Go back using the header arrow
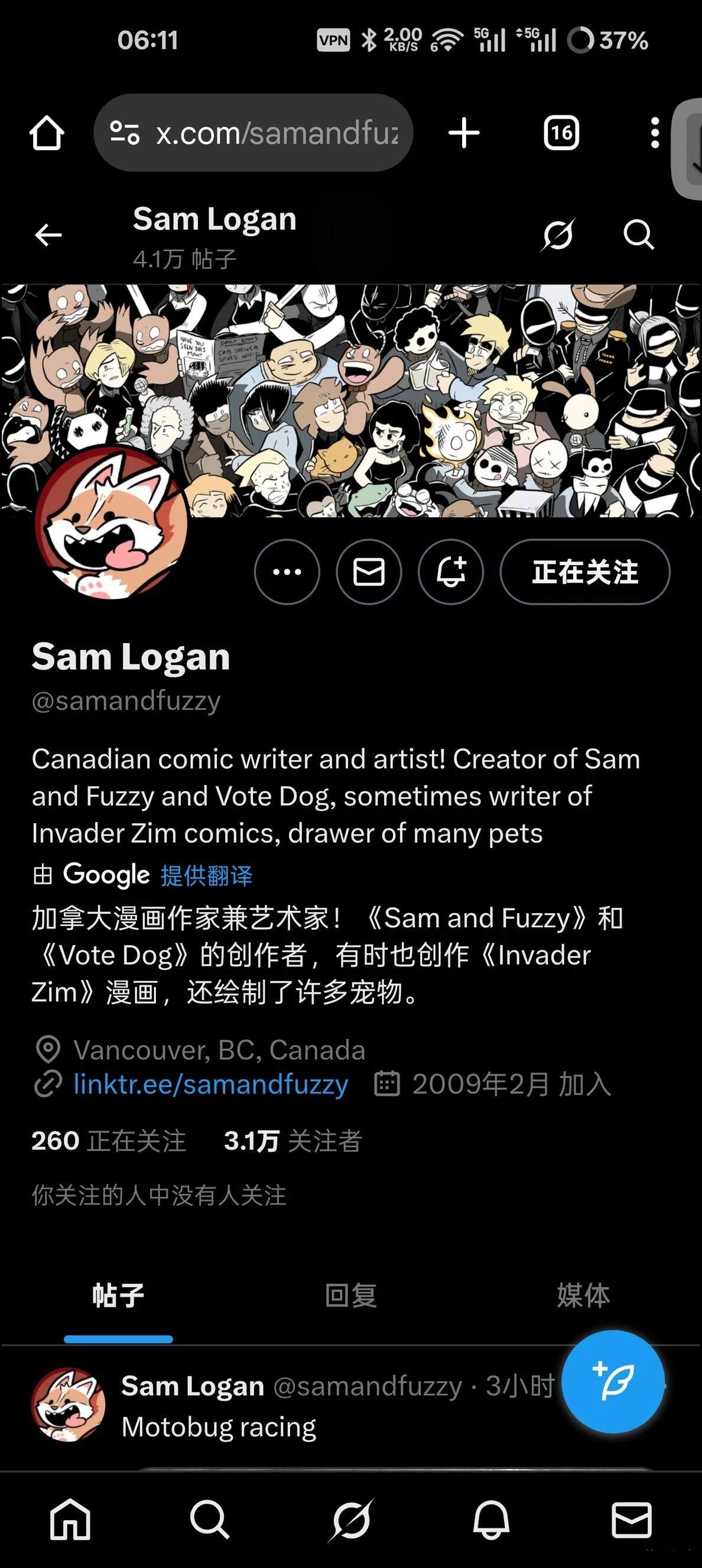 click(x=48, y=235)
